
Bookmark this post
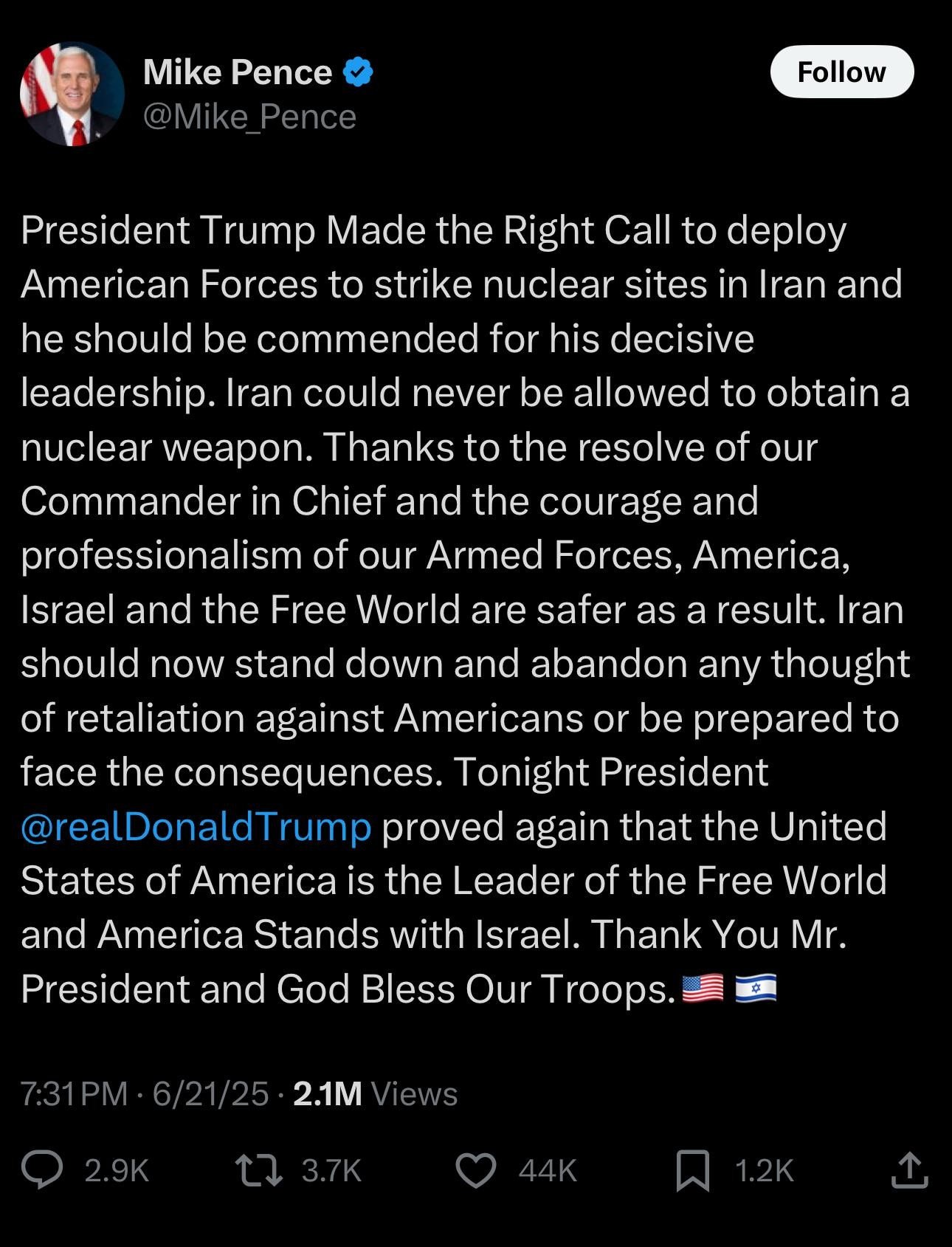click(x=692, y=1169)
